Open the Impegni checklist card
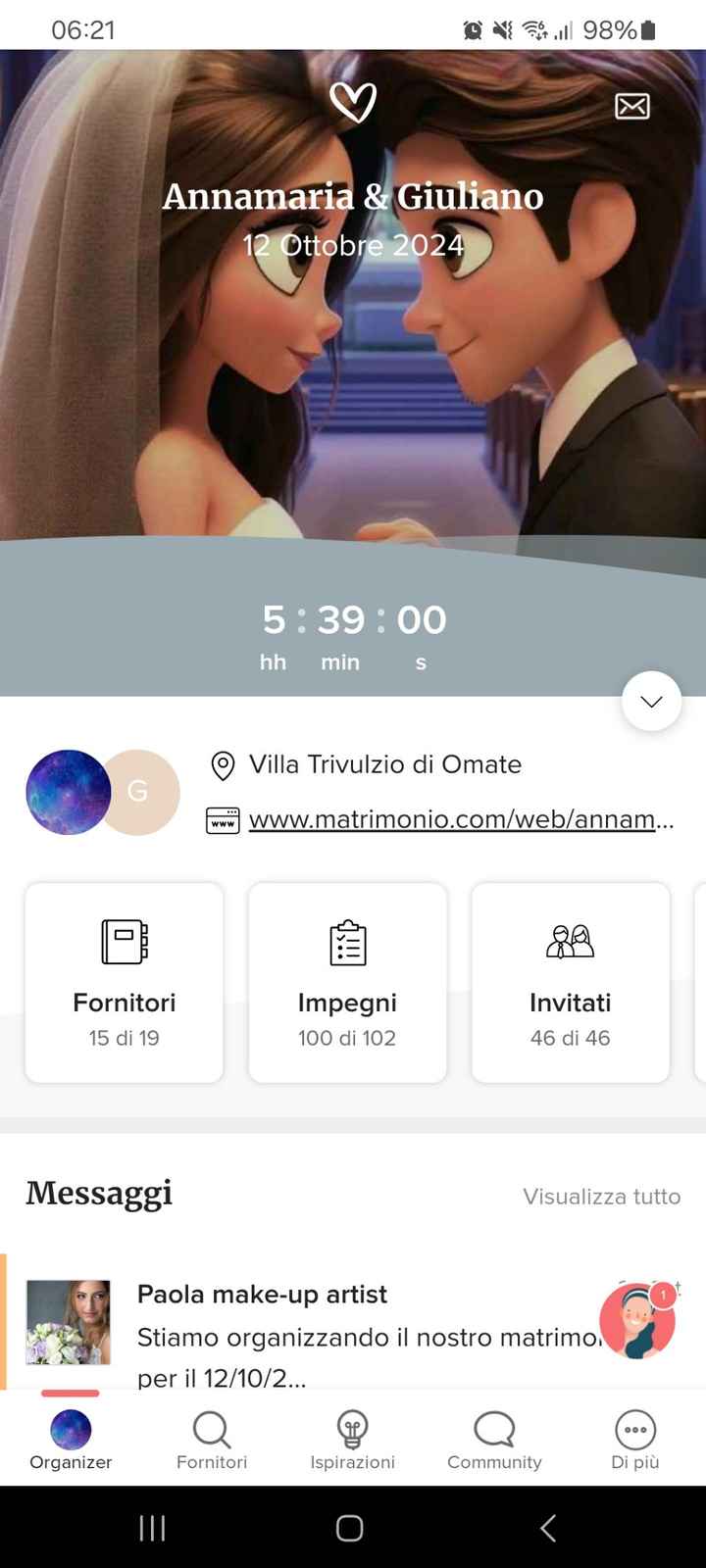706x1568 pixels. pyautogui.click(x=347, y=980)
